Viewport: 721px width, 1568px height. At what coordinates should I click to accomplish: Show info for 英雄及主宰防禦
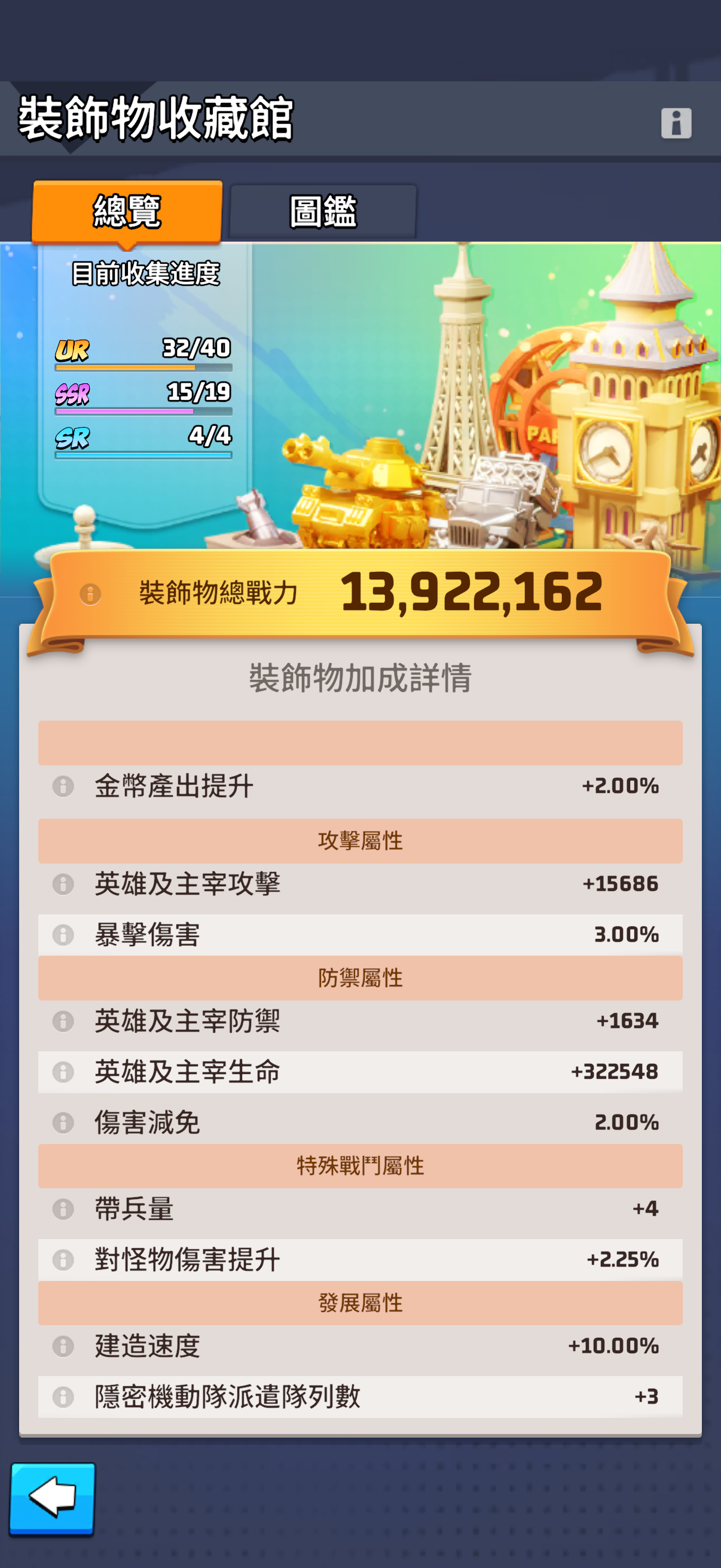[x=63, y=1021]
